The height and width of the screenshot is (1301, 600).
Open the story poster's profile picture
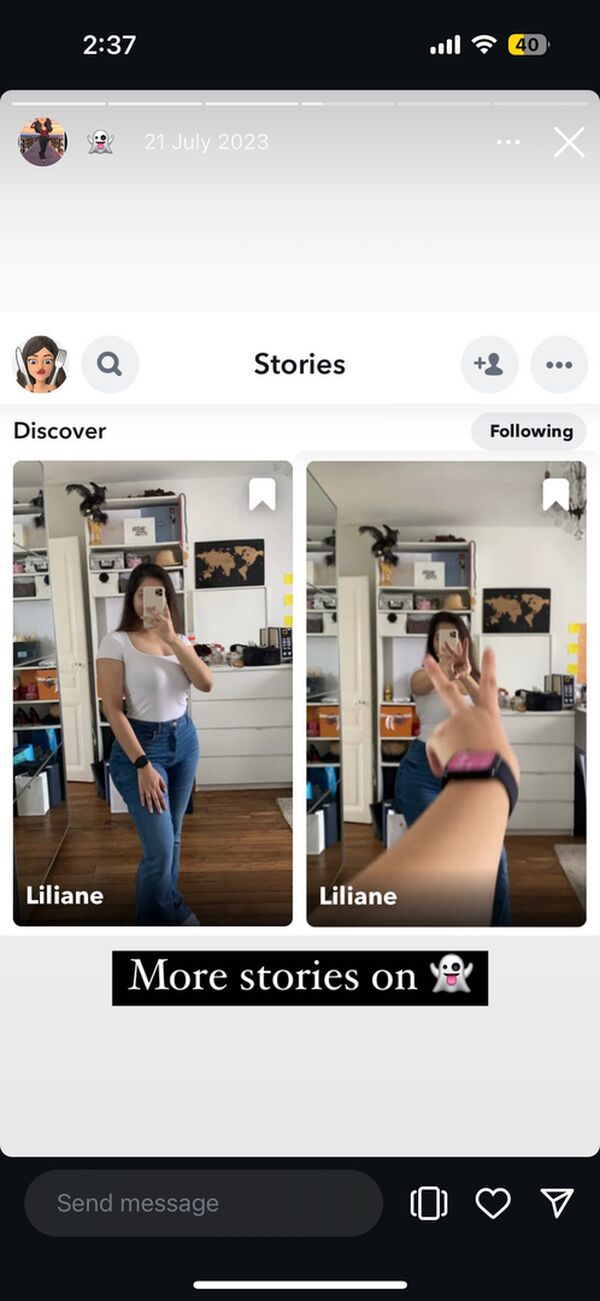tap(43, 142)
